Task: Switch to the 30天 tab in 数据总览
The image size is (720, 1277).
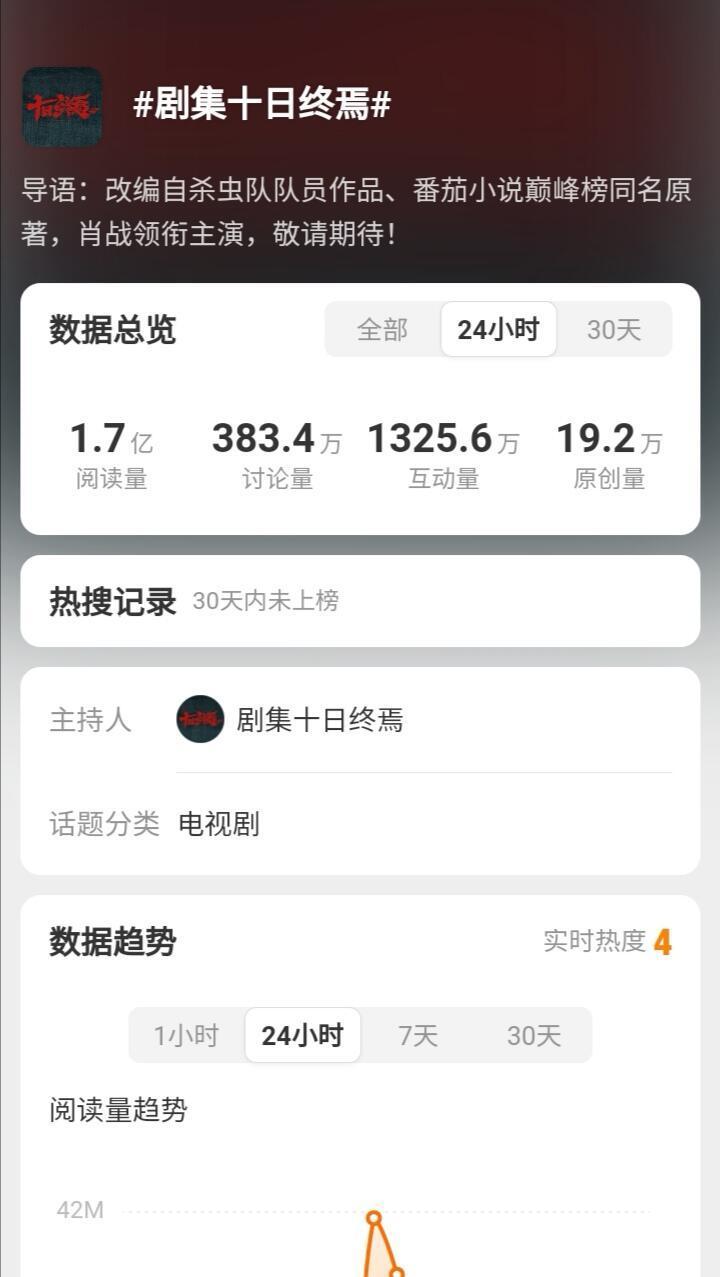Action: [616, 329]
